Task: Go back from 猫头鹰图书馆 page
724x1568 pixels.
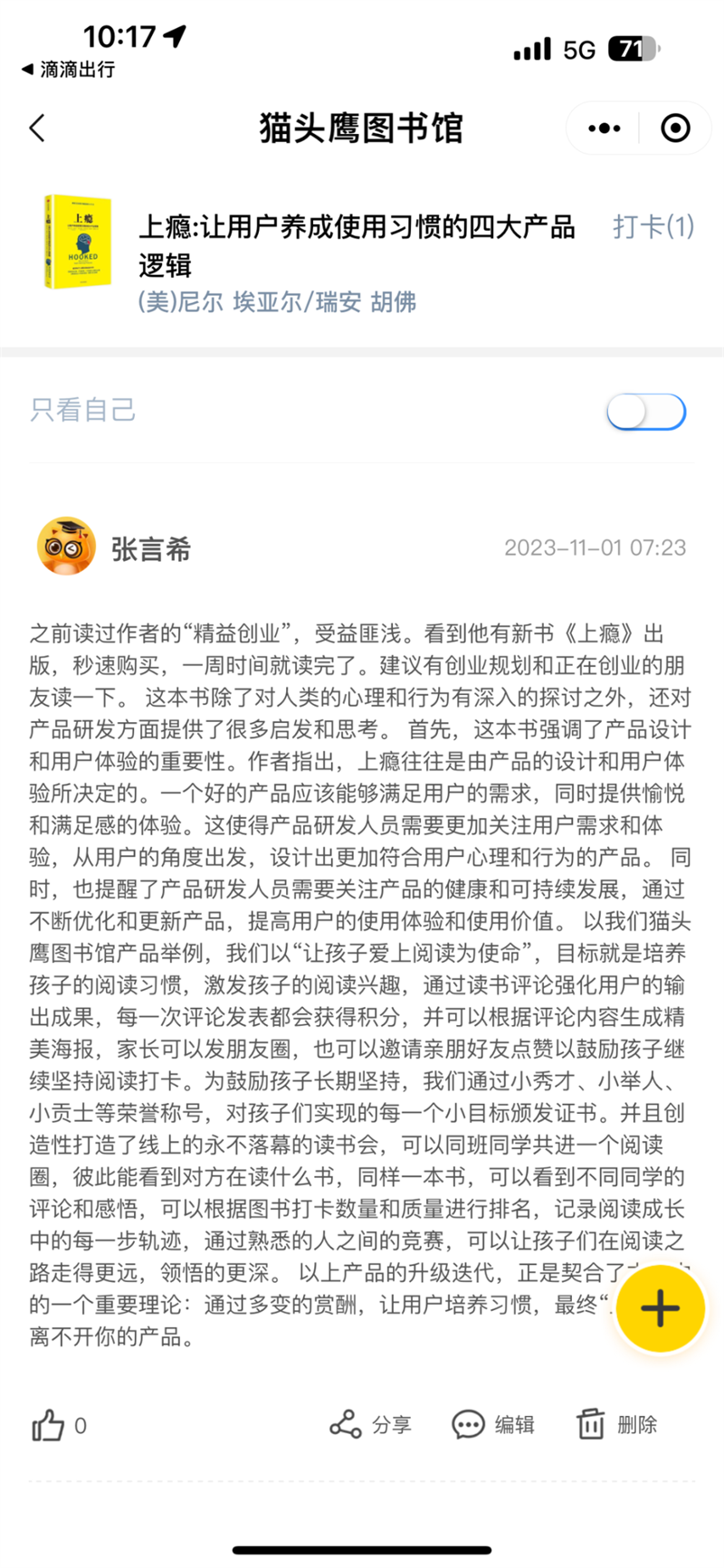Action: tap(37, 128)
